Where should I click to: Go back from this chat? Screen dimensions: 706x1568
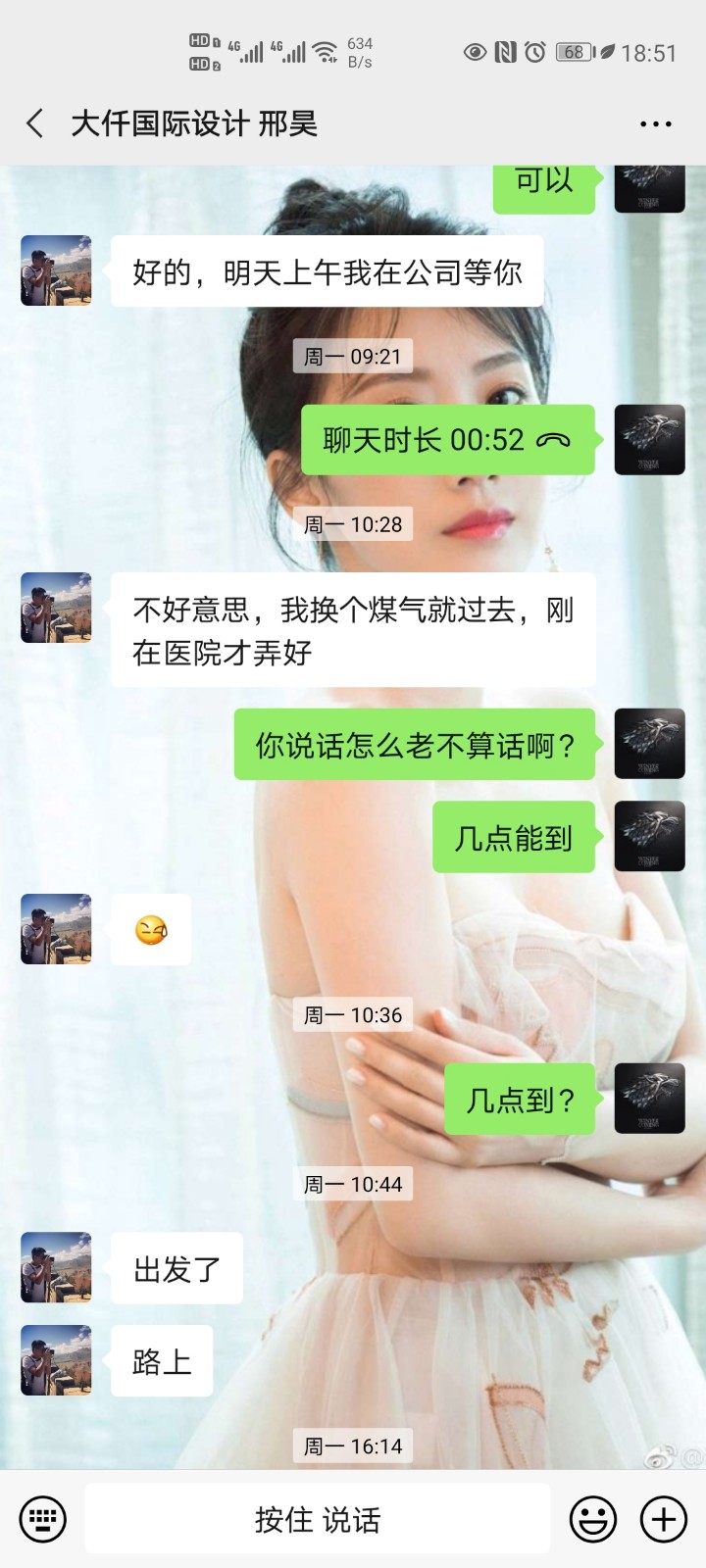[x=35, y=123]
